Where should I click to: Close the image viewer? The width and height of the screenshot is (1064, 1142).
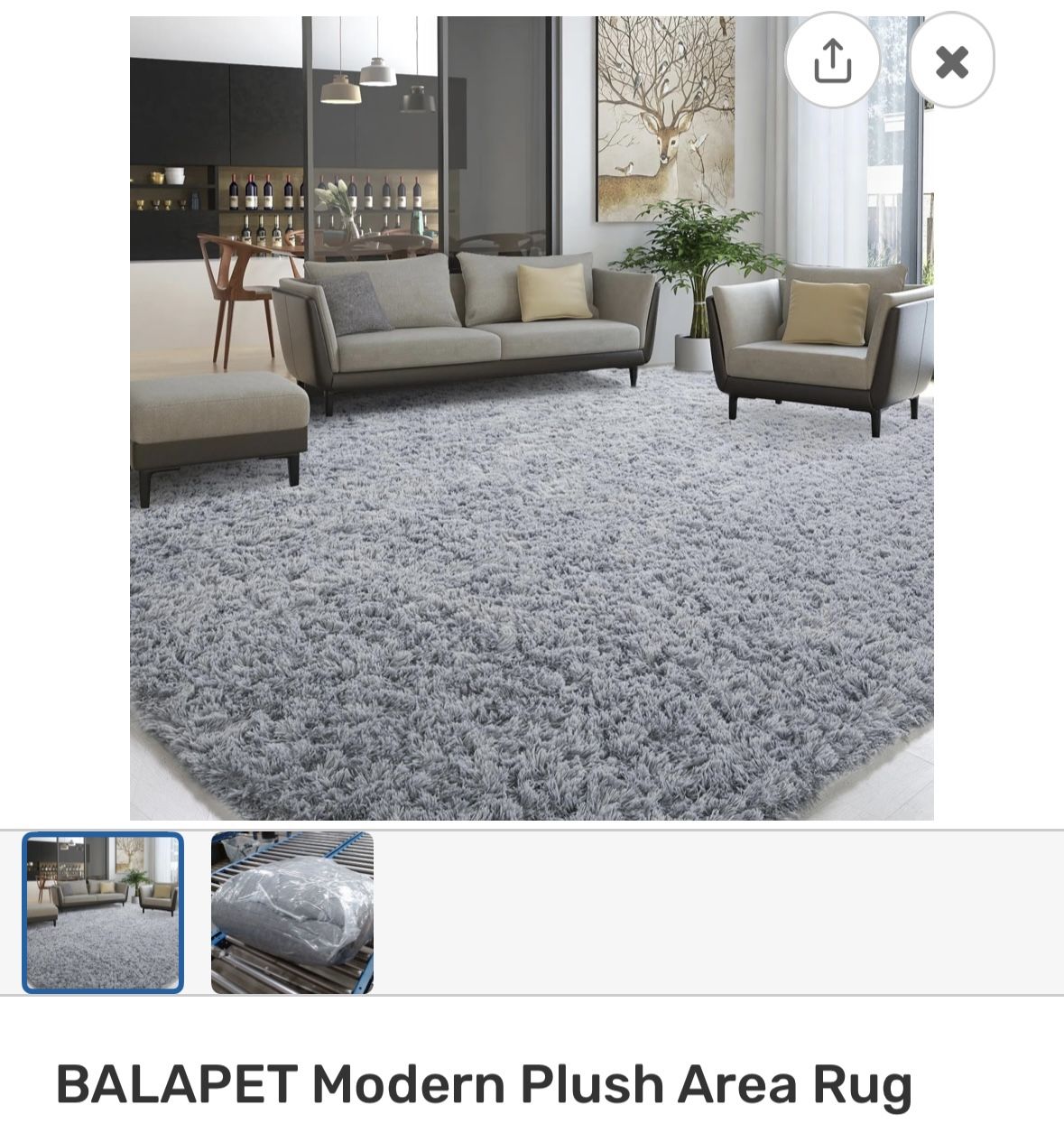[x=951, y=60]
